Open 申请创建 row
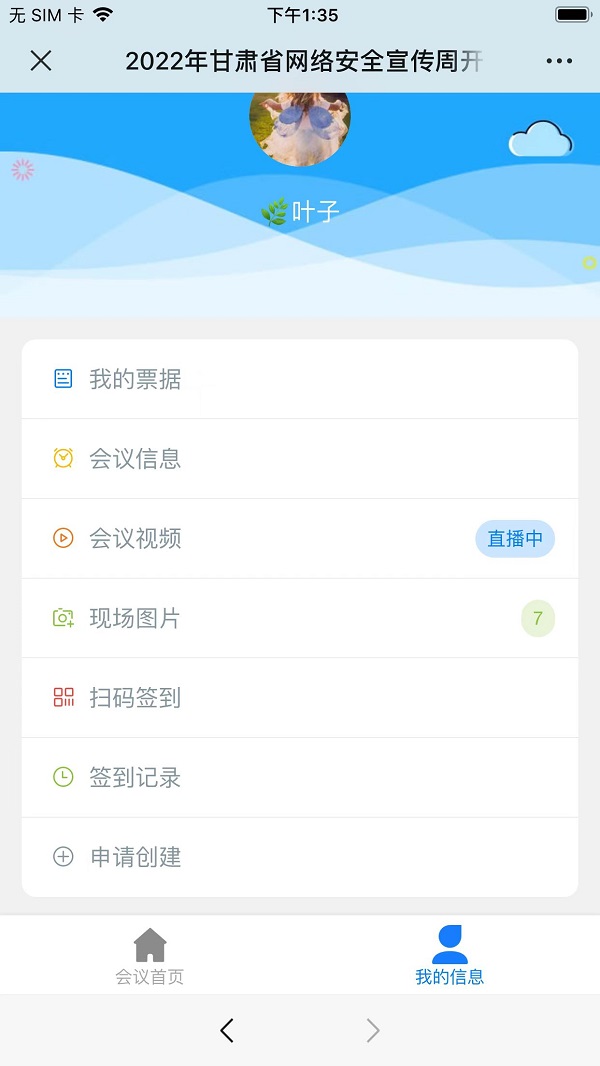Image resolution: width=600 pixels, height=1066 pixels. coord(300,857)
